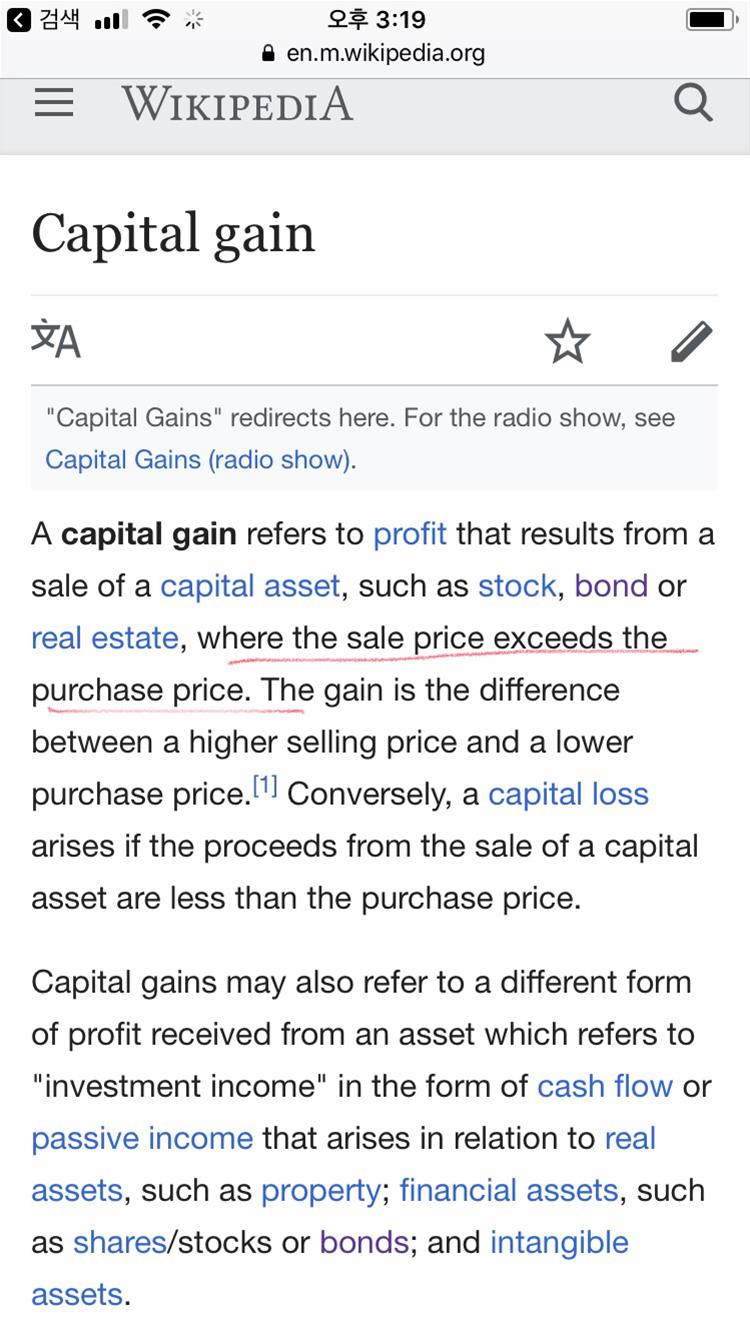The height and width of the screenshot is (1334, 750).
Task: Open the capital asset link
Action: 250,586
